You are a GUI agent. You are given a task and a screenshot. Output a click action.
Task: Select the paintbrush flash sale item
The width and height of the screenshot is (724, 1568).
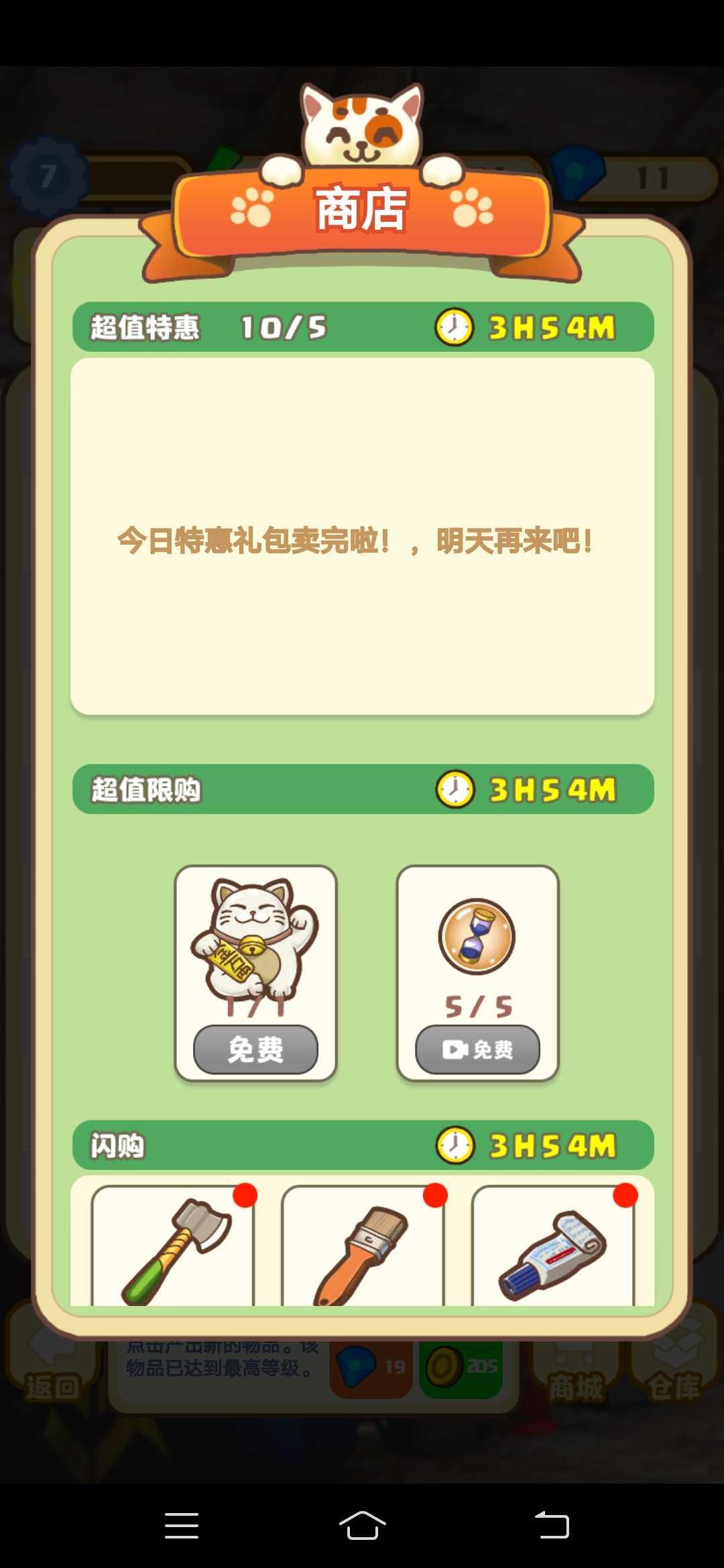coord(363,1248)
